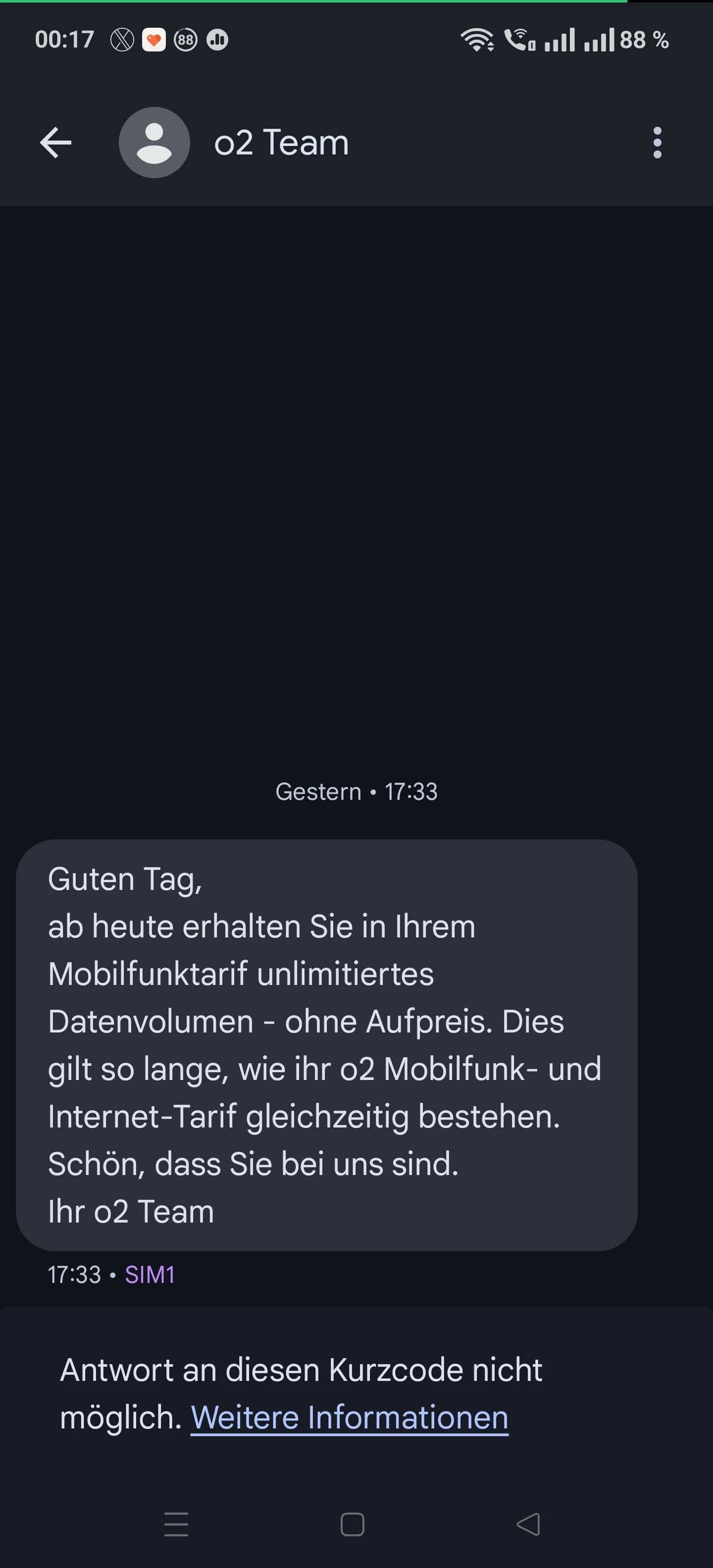Screen dimensions: 713x1568
Task: Tap the system home button
Action: pos(353,1525)
